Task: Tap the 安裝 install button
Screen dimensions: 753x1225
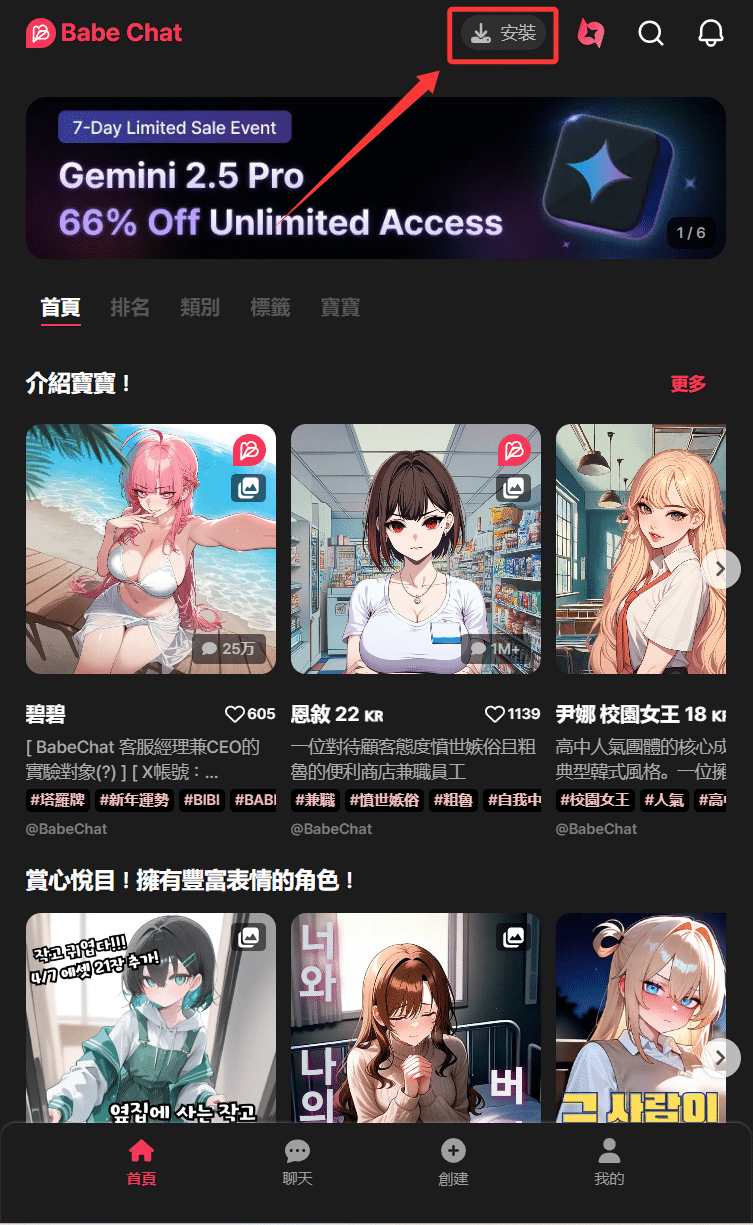Action: 503,33
